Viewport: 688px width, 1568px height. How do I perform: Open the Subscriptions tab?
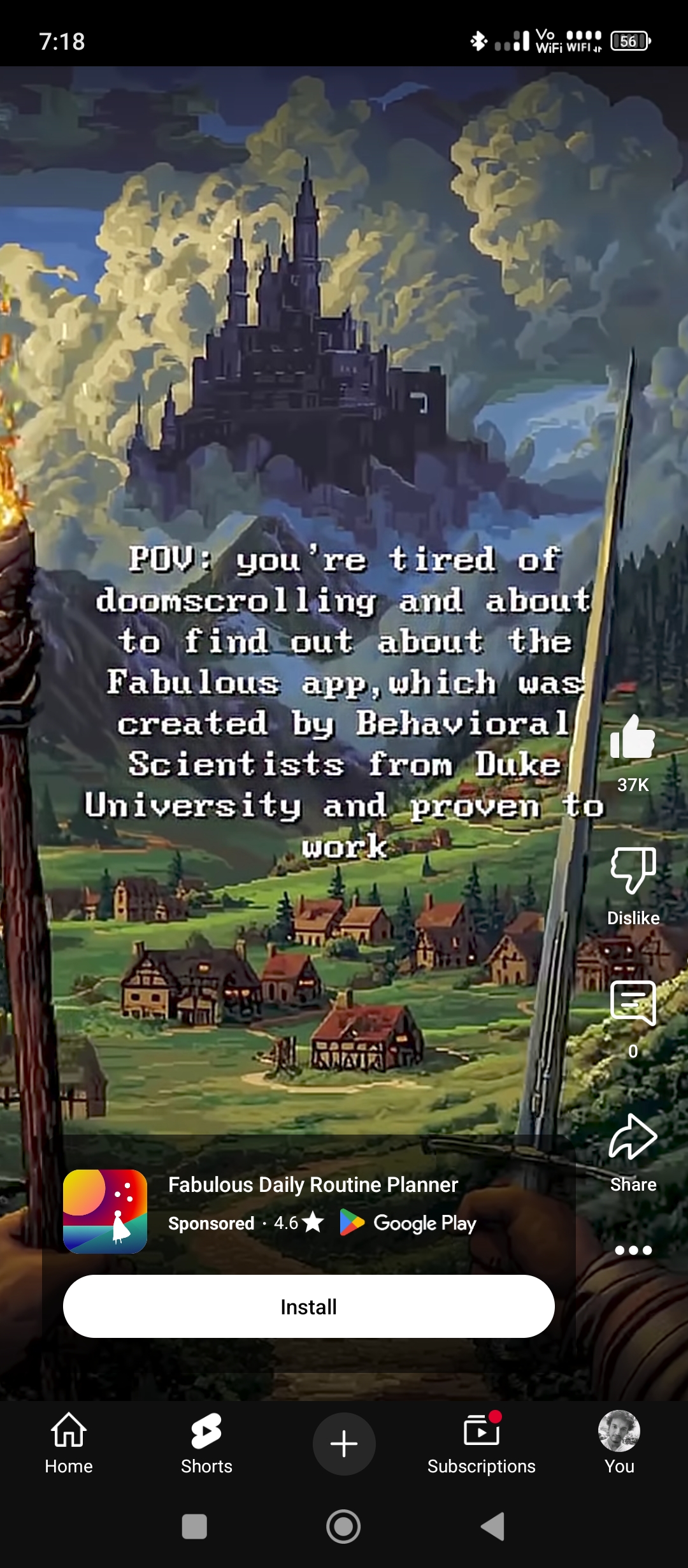coord(482,1443)
